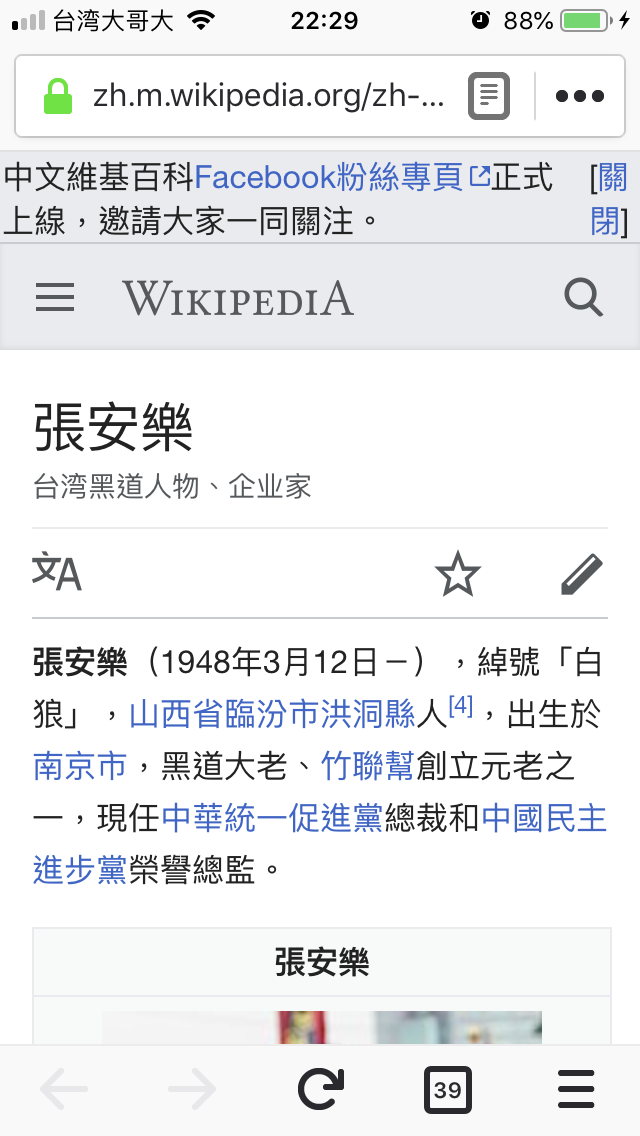
Task: Reload the current page
Action: (x=320, y=1089)
